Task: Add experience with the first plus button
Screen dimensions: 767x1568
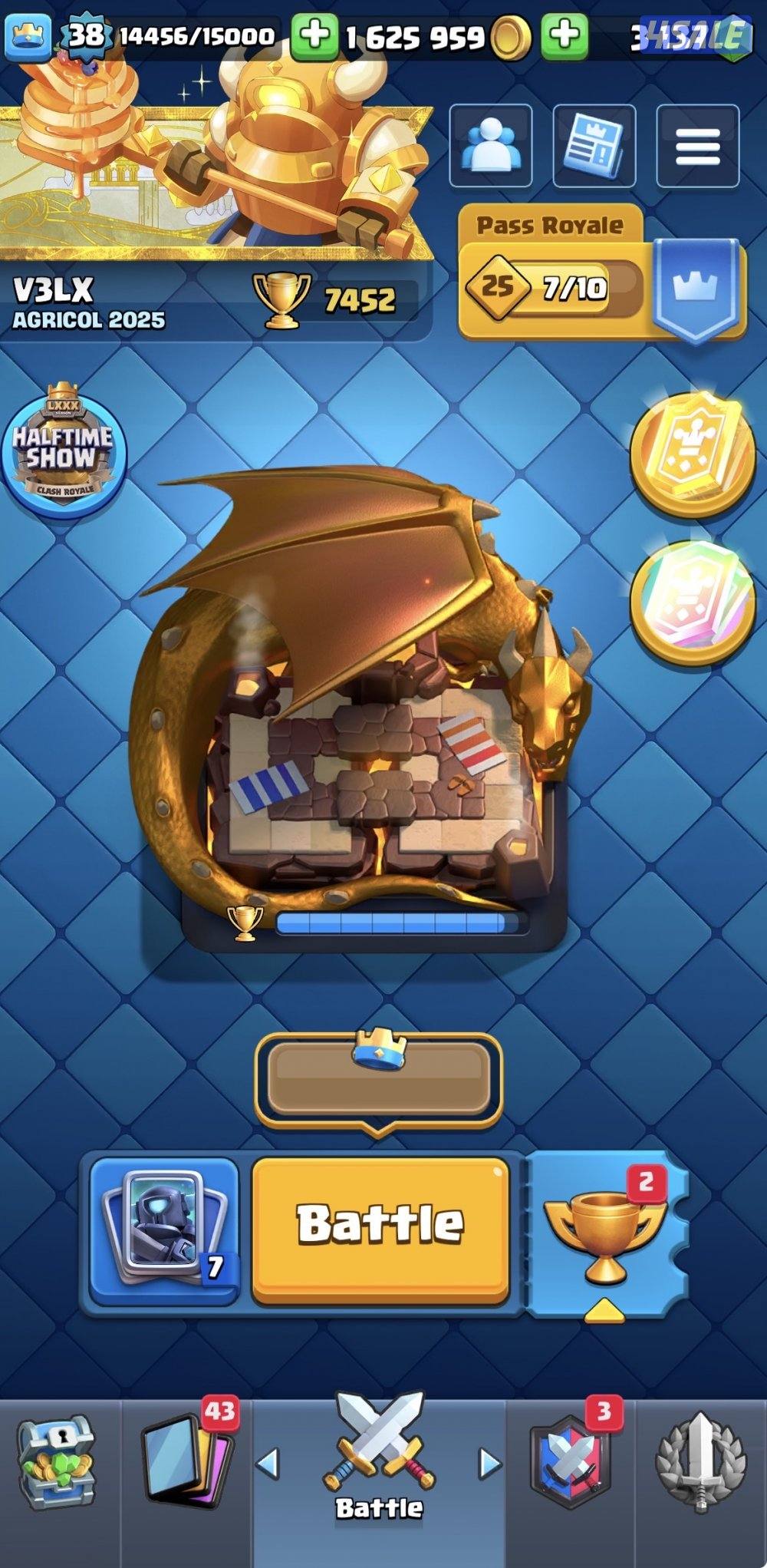Action: point(314,35)
